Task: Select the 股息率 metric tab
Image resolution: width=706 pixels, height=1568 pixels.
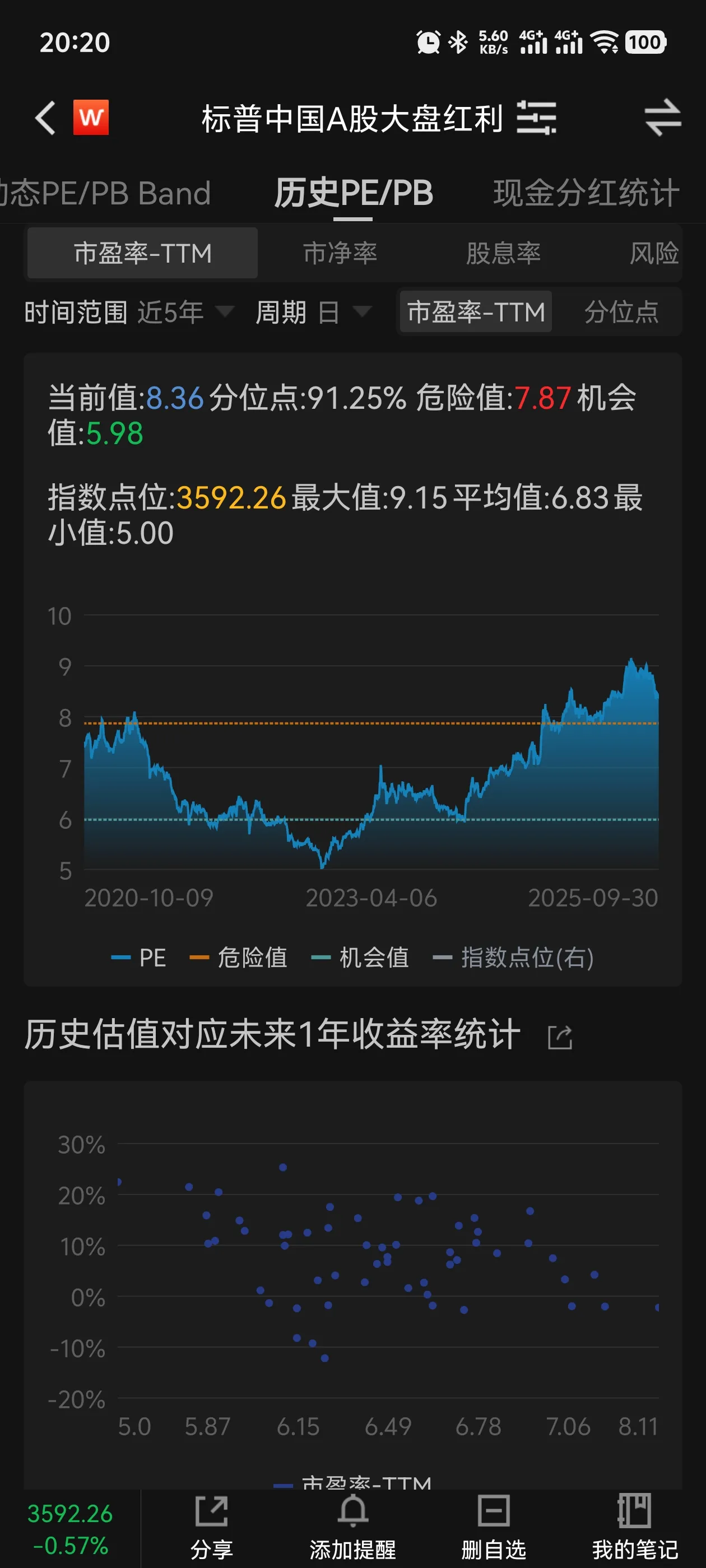Action: click(x=503, y=253)
